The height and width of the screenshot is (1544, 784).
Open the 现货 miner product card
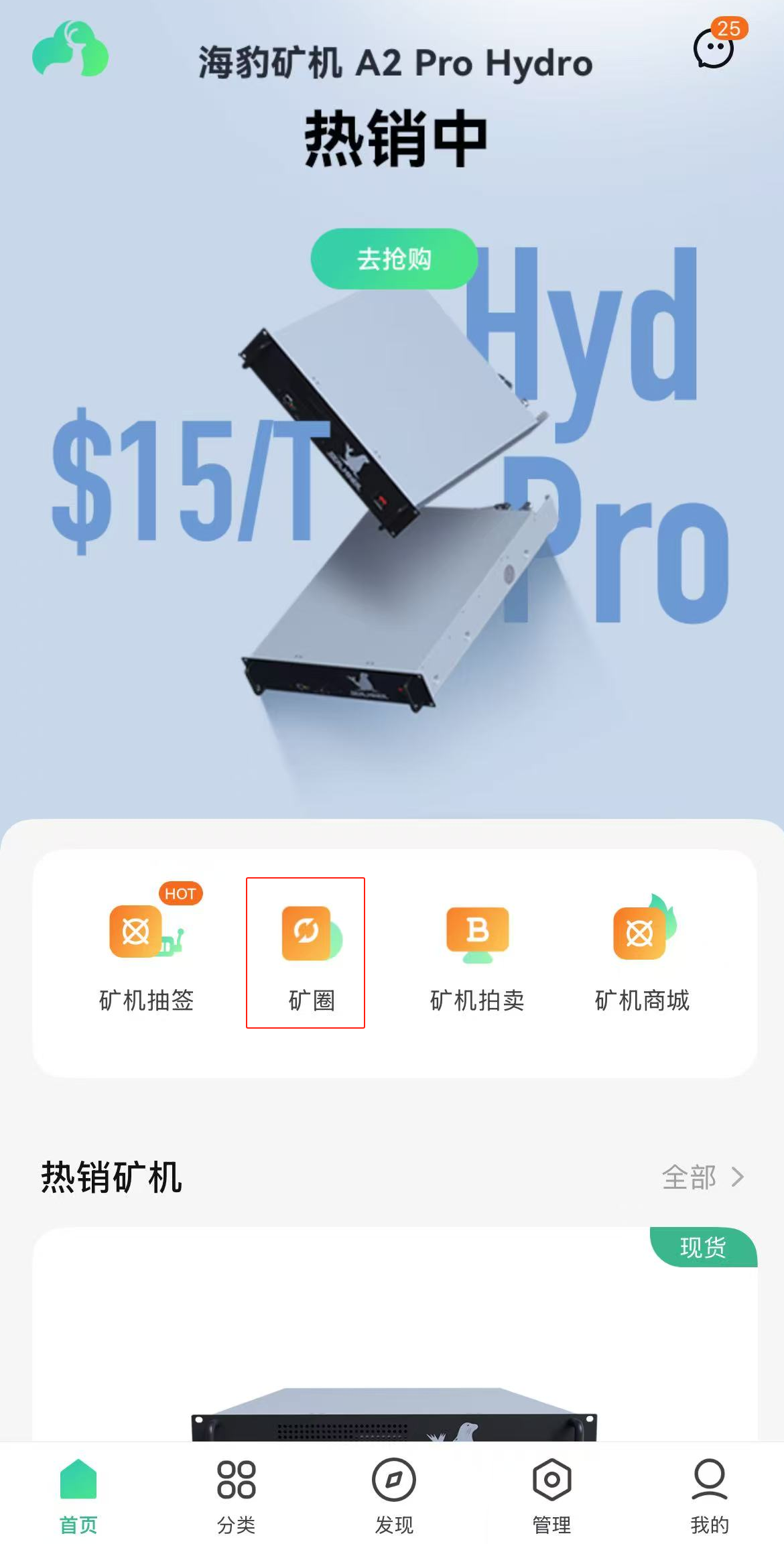pos(394,1340)
